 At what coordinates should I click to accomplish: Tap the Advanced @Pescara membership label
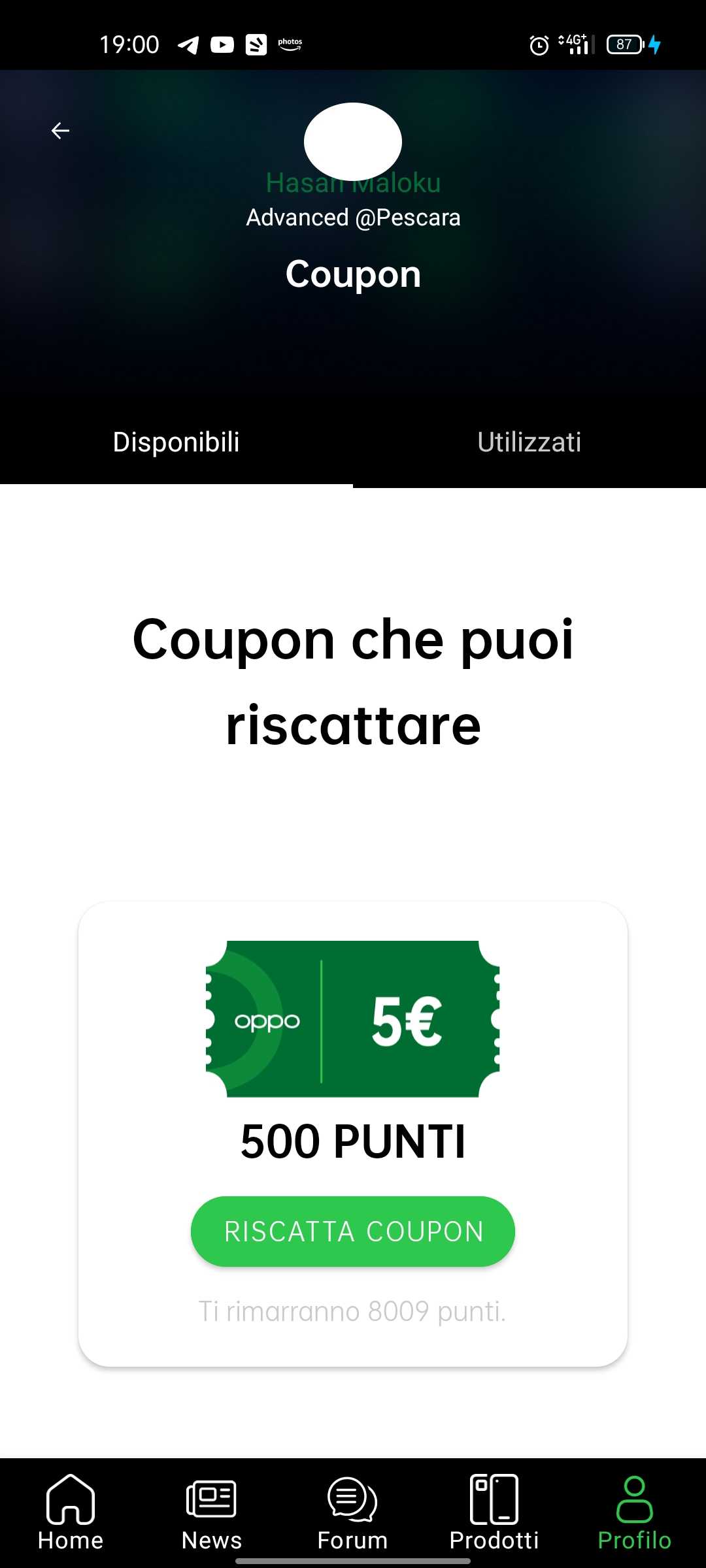click(353, 216)
